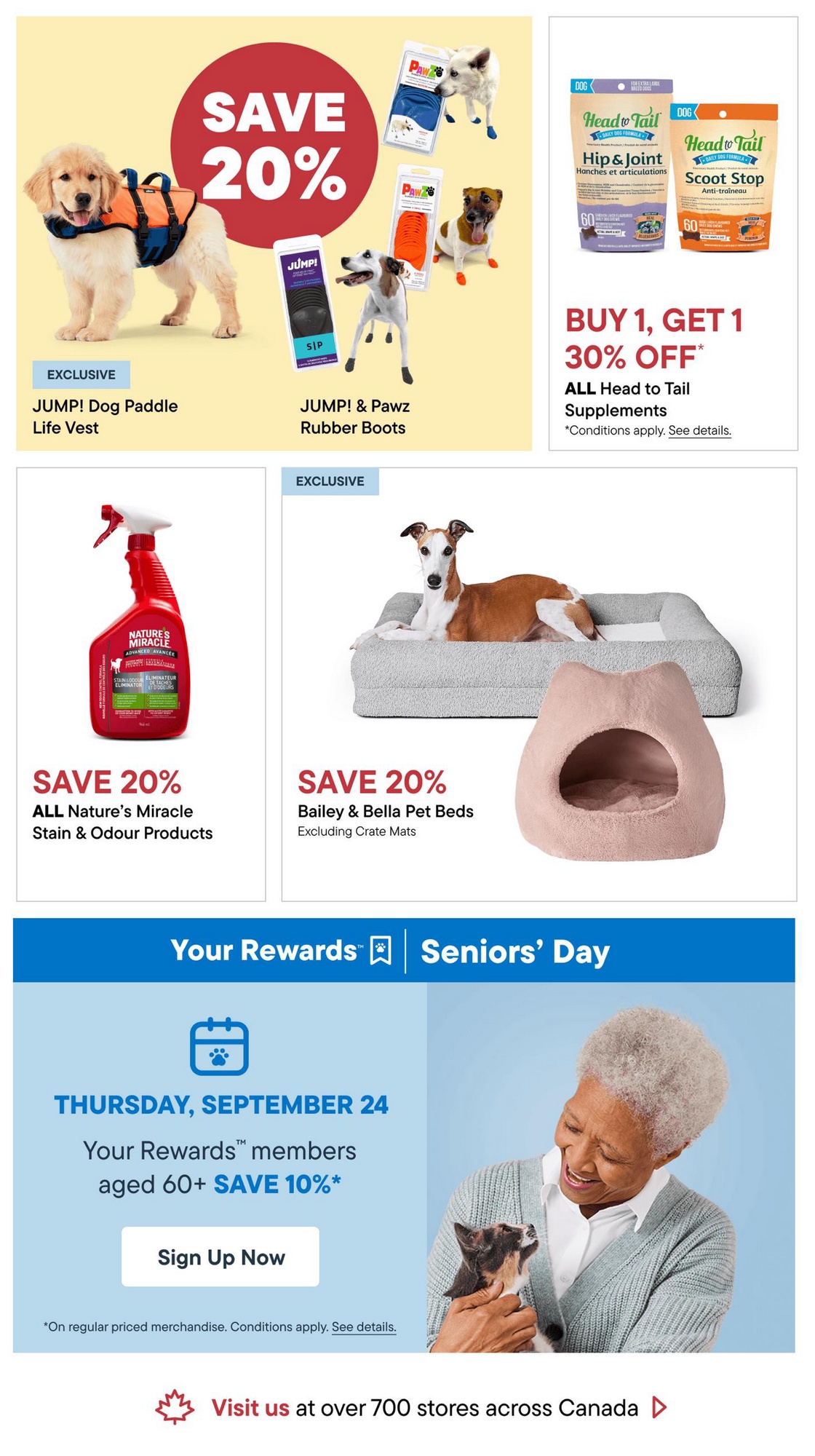Viewport: 815px width, 1456px height.
Task: Open Visit us at over 700 stores link
Action: tap(411, 1407)
